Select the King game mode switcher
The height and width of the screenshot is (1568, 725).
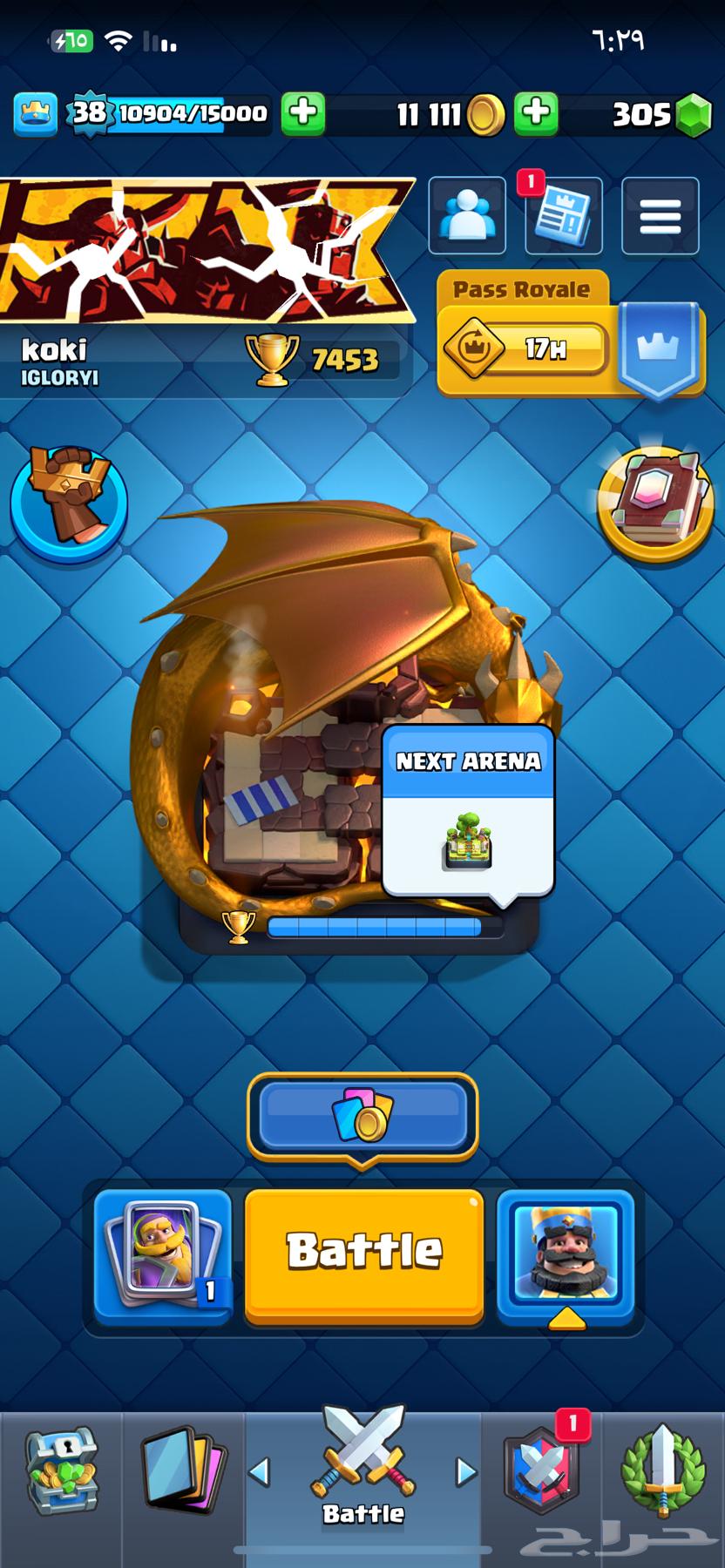pyautogui.click(x=566, y=1254)
